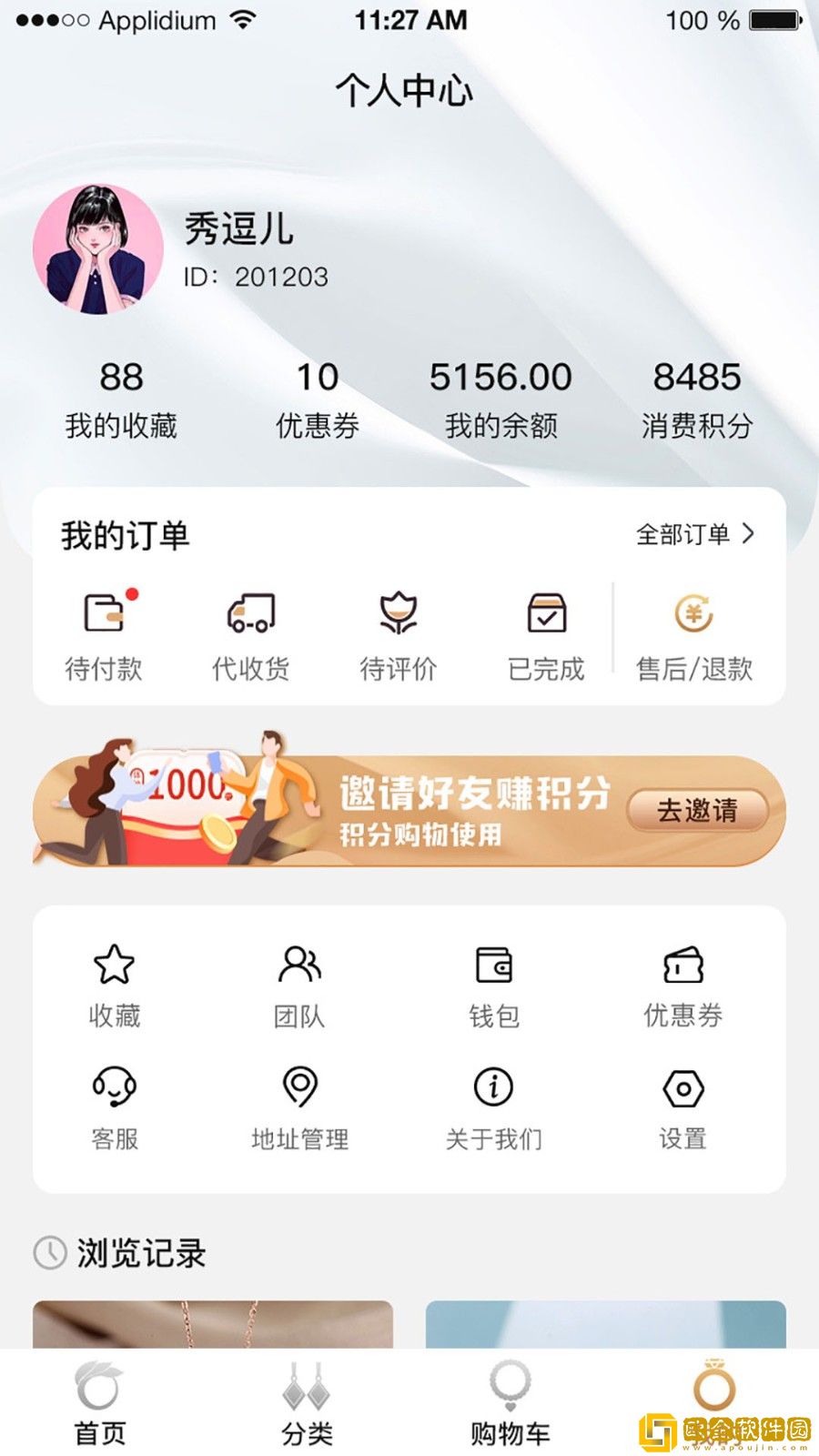819x1456 pixels.
Task: Open 关于我们
Action: pos(494,1108)
